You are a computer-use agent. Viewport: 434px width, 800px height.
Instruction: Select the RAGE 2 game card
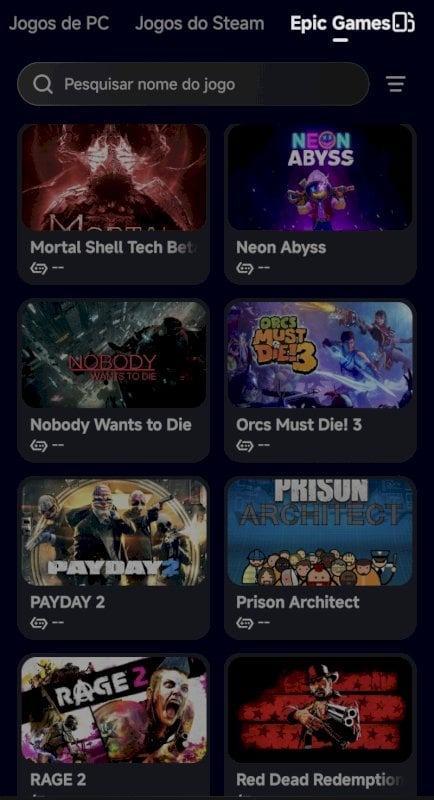click(x=114, y=727)
